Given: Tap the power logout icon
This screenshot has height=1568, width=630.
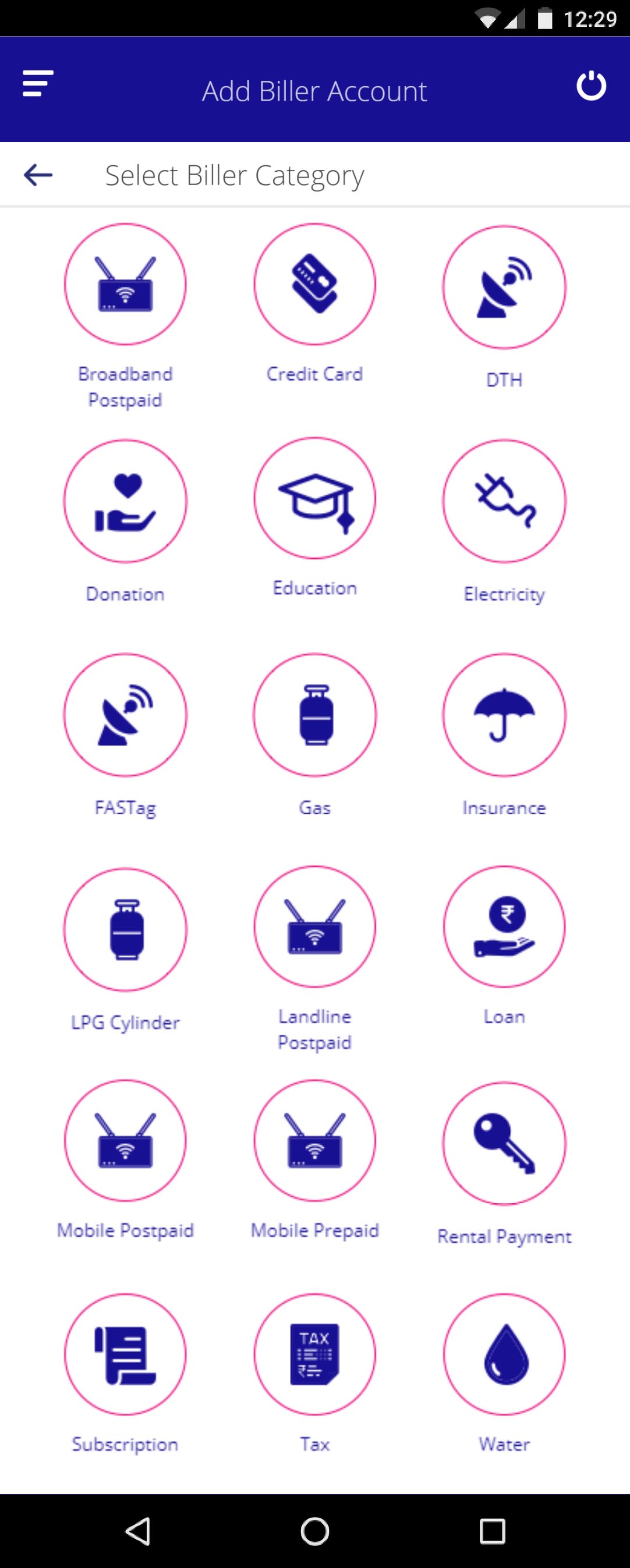Looking at the screenshot, I should [591, 86].
